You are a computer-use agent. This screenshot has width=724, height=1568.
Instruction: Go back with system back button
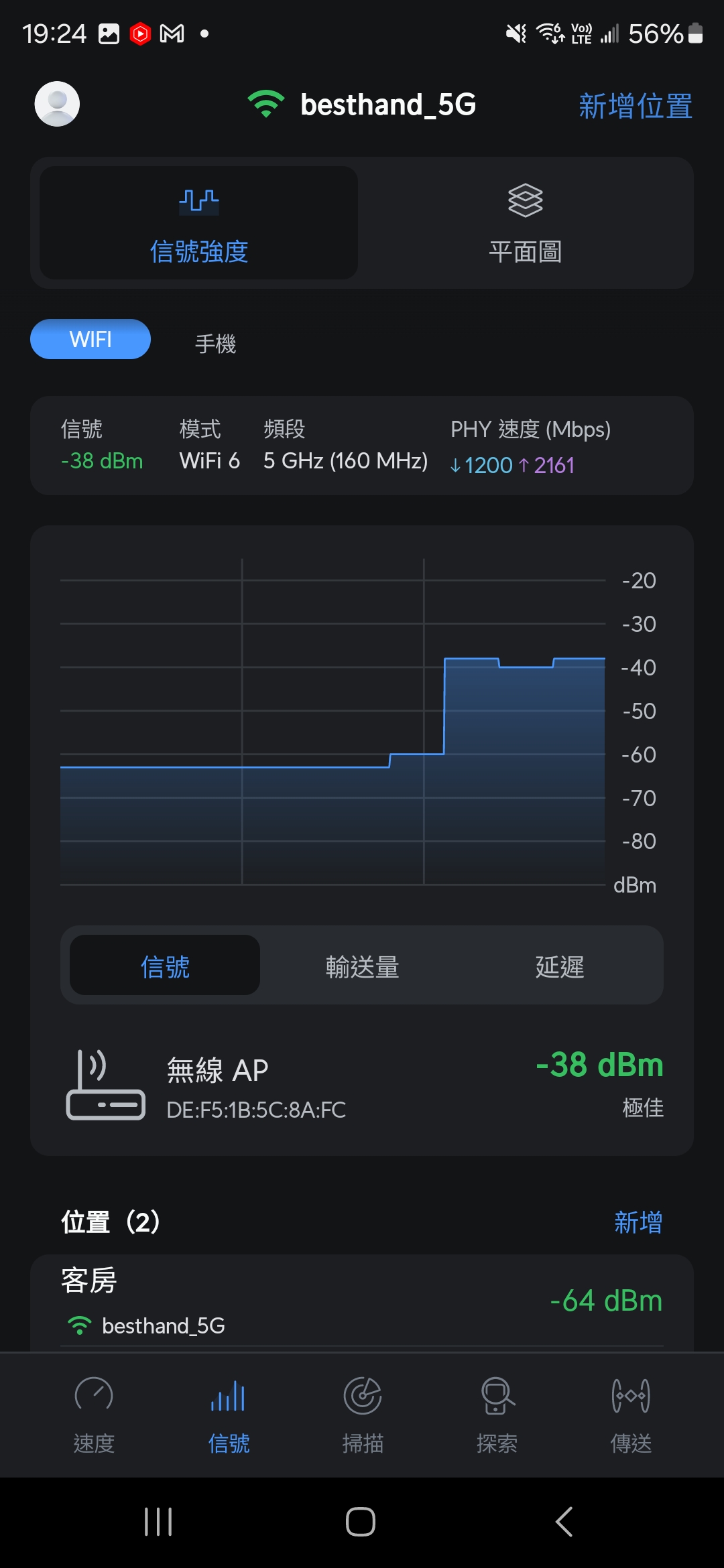click(564, 1522)
